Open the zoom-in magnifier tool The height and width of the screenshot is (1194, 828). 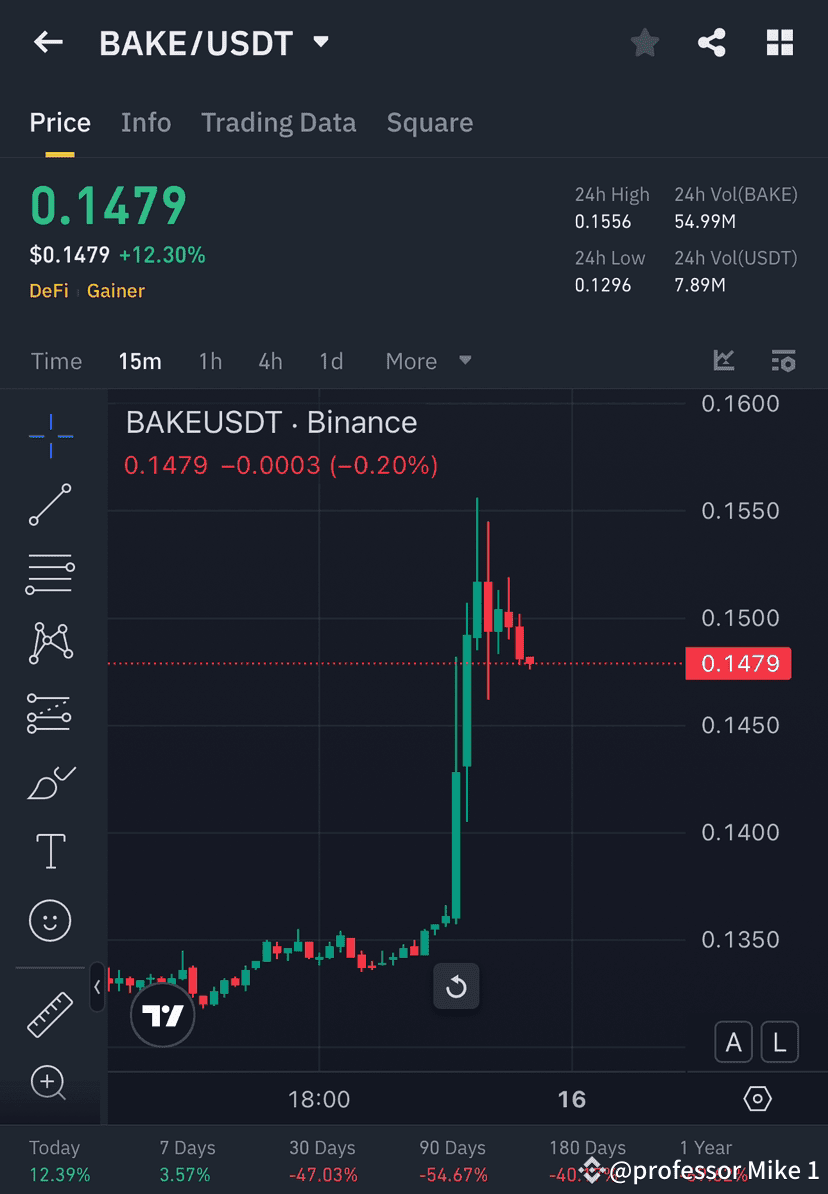click(x=50, y=1083)
